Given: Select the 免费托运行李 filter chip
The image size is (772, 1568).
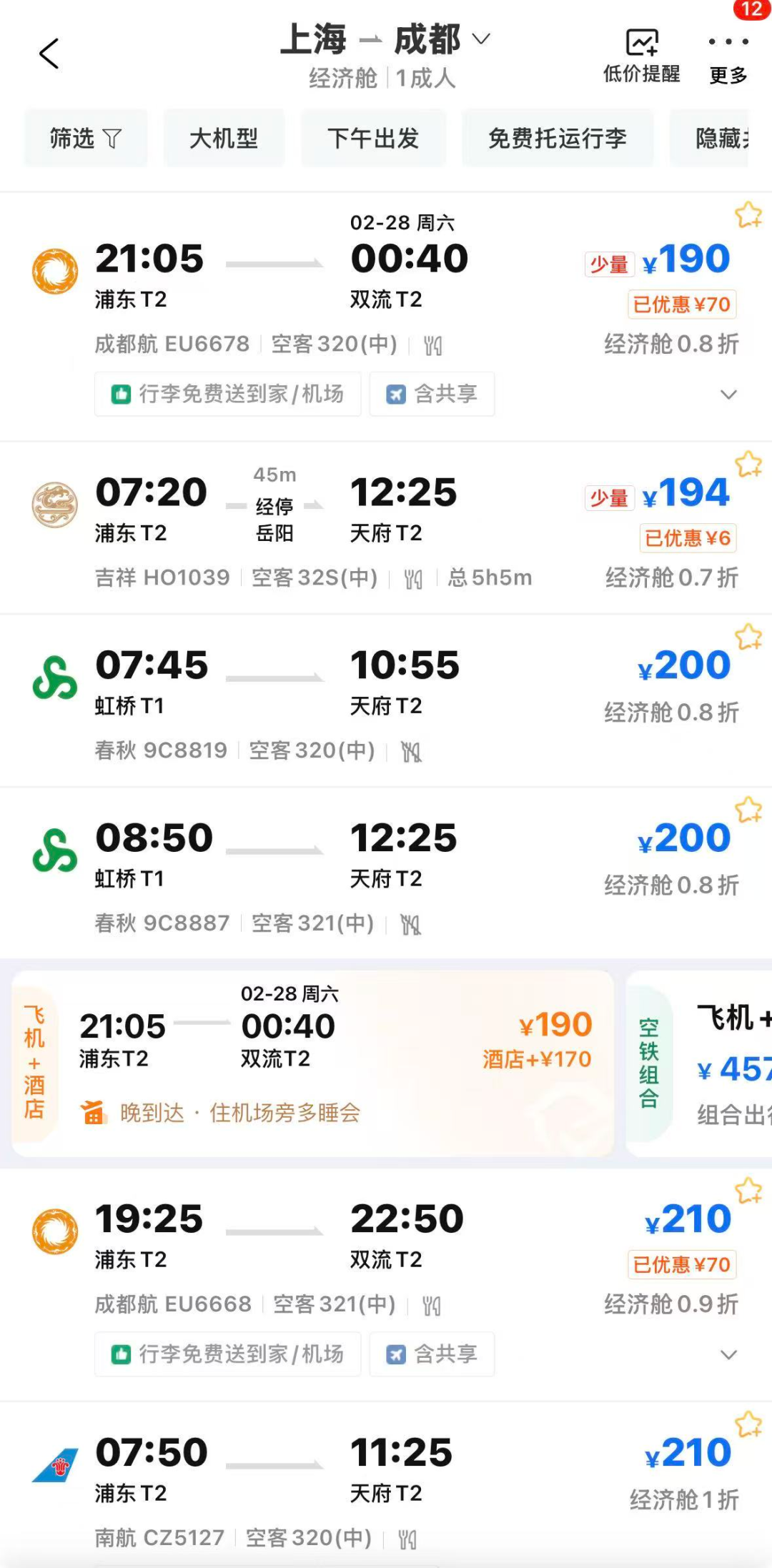Looking at the screenshot, I should click(557, 138).
